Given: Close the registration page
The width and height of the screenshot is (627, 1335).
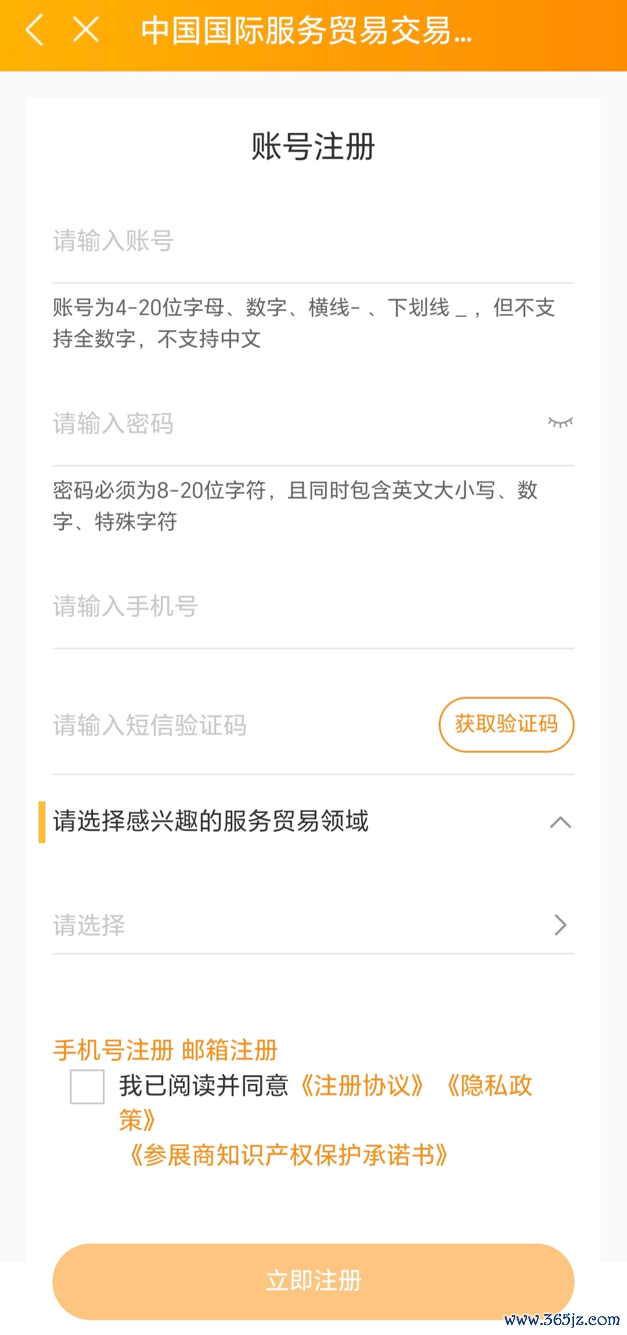Looking at the screenshot, I should point(86,30).
